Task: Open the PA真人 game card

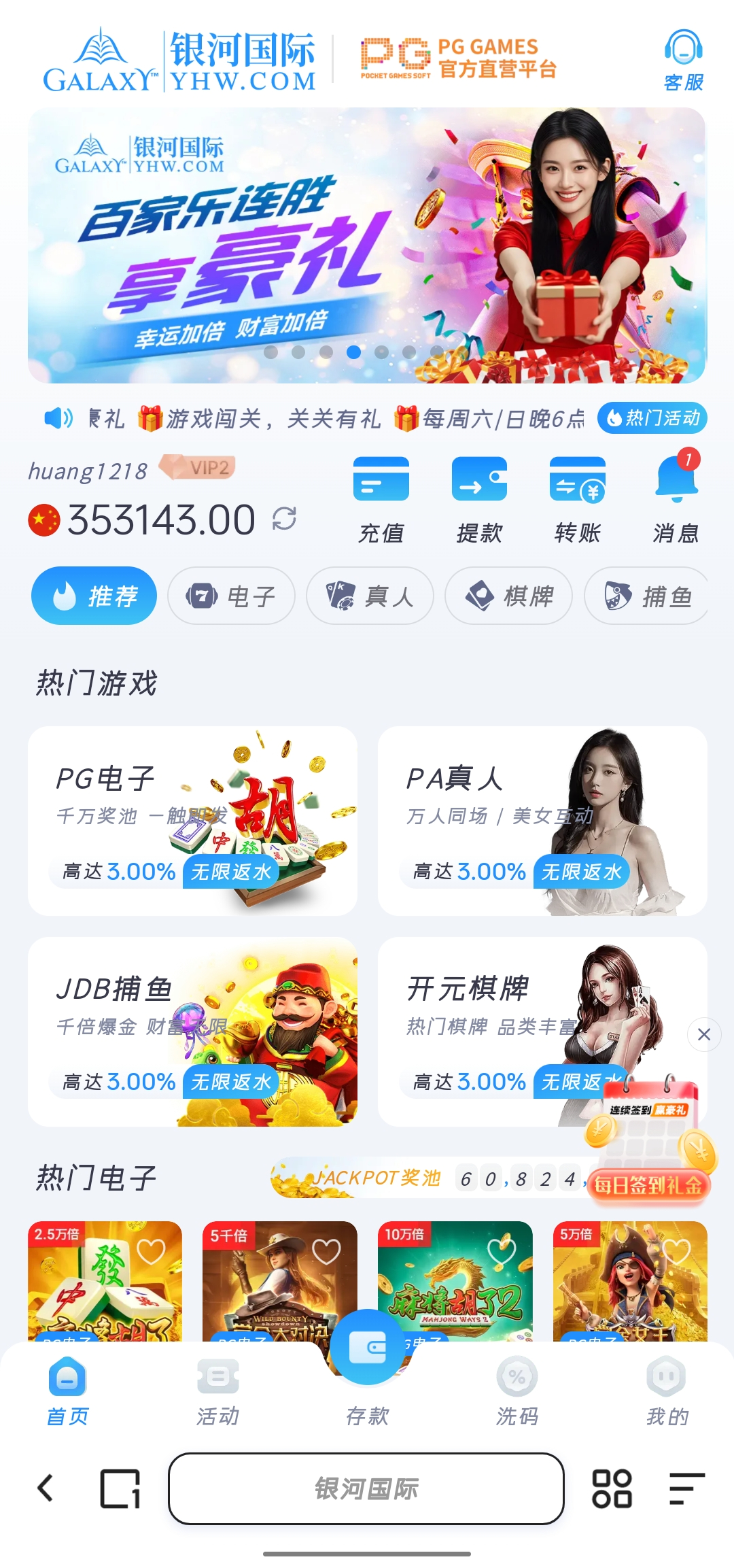Action: [x=542, y=821]
